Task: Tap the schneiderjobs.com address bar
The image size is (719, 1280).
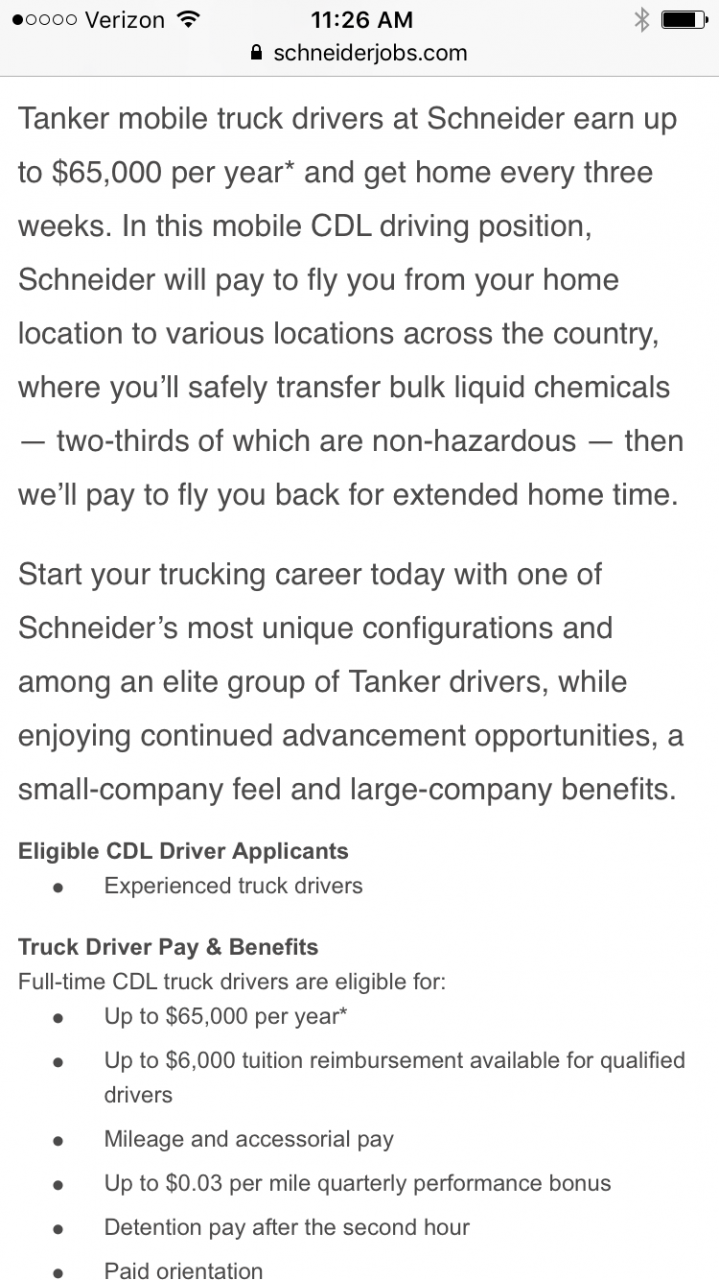Action: click(359, 53)
